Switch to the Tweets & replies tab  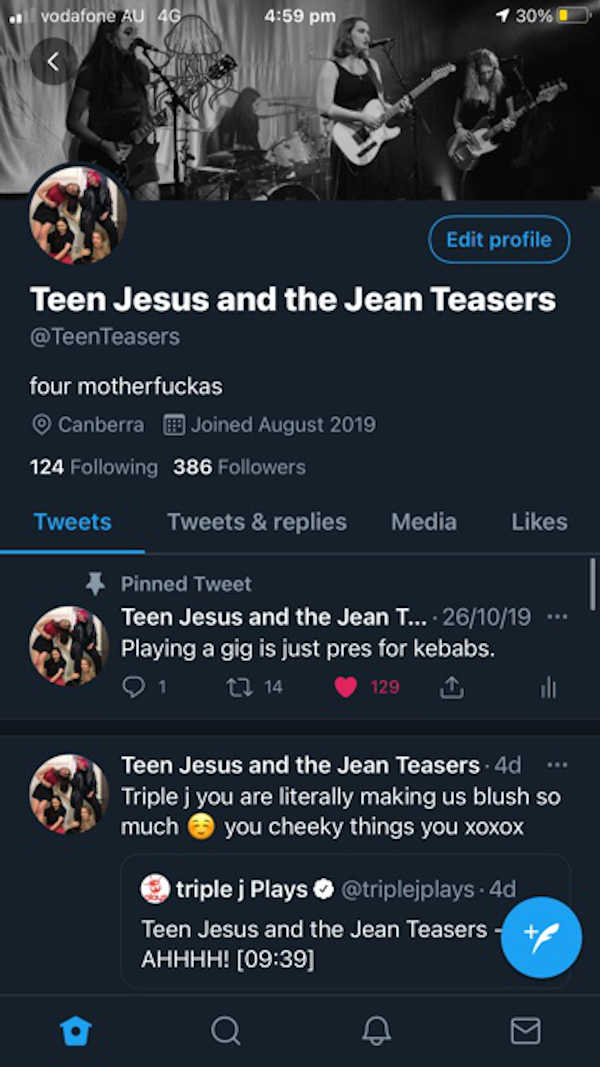[257, 522]
